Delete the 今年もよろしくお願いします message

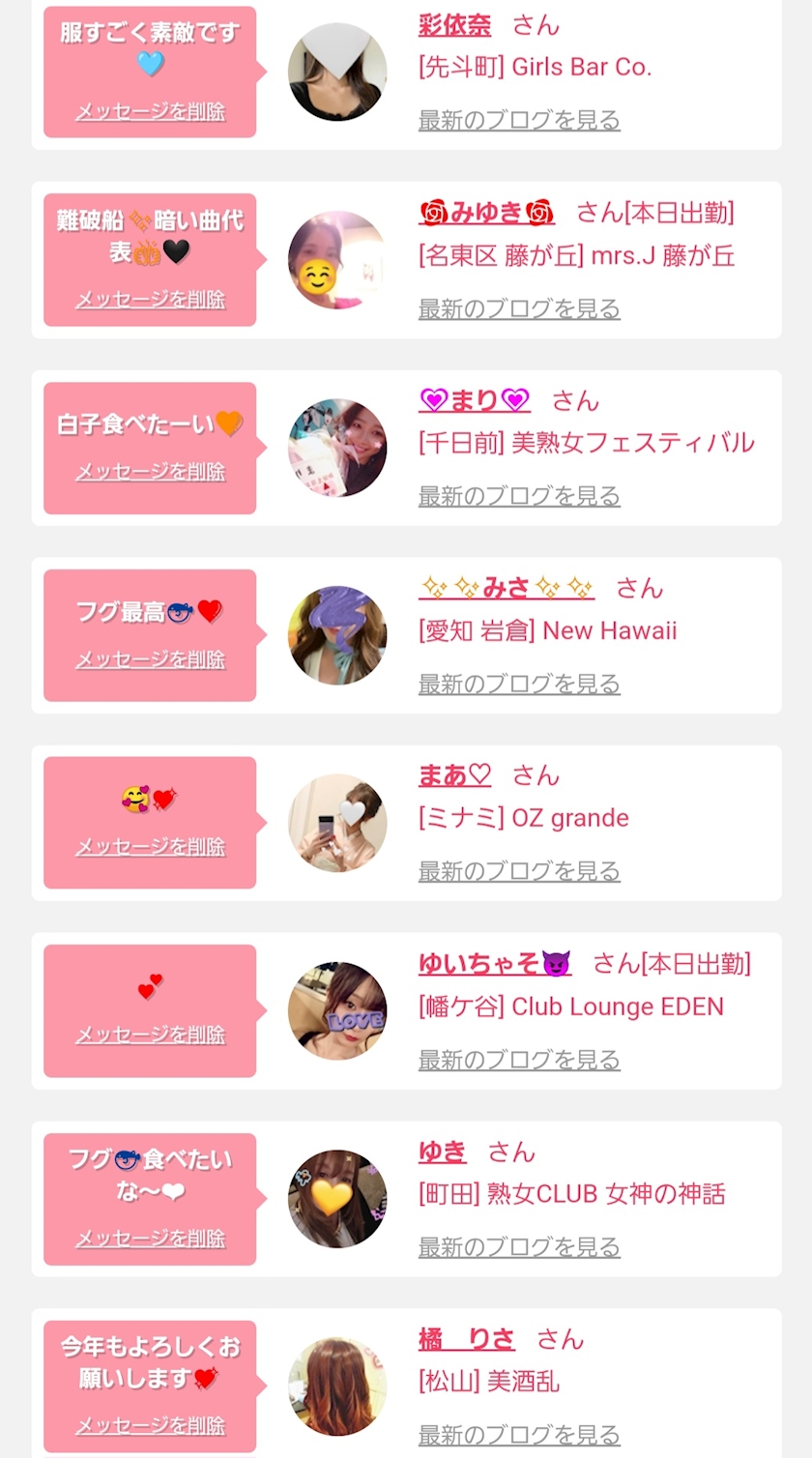[151, 1426]
